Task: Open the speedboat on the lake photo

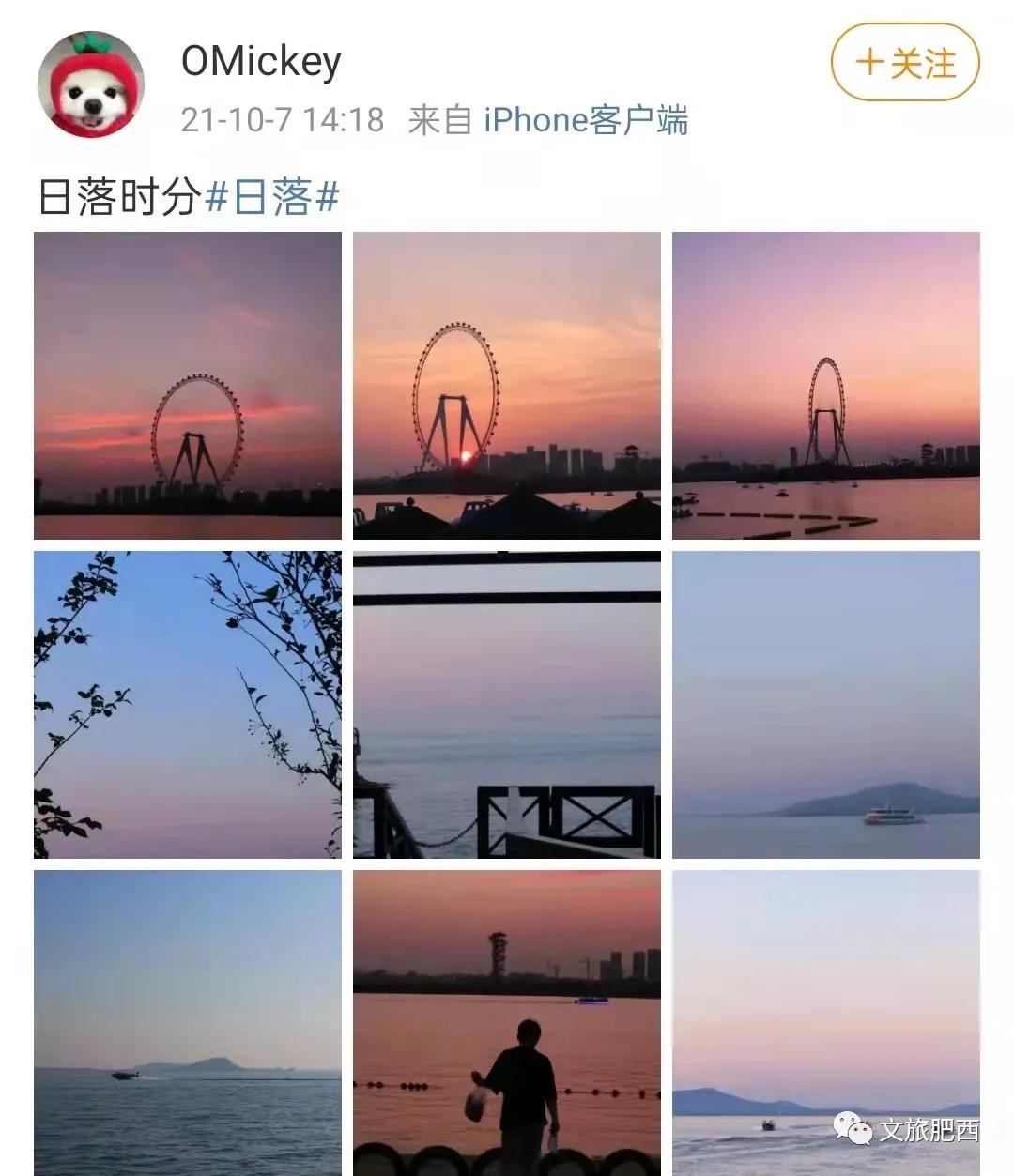Action: click(188, 1023)
